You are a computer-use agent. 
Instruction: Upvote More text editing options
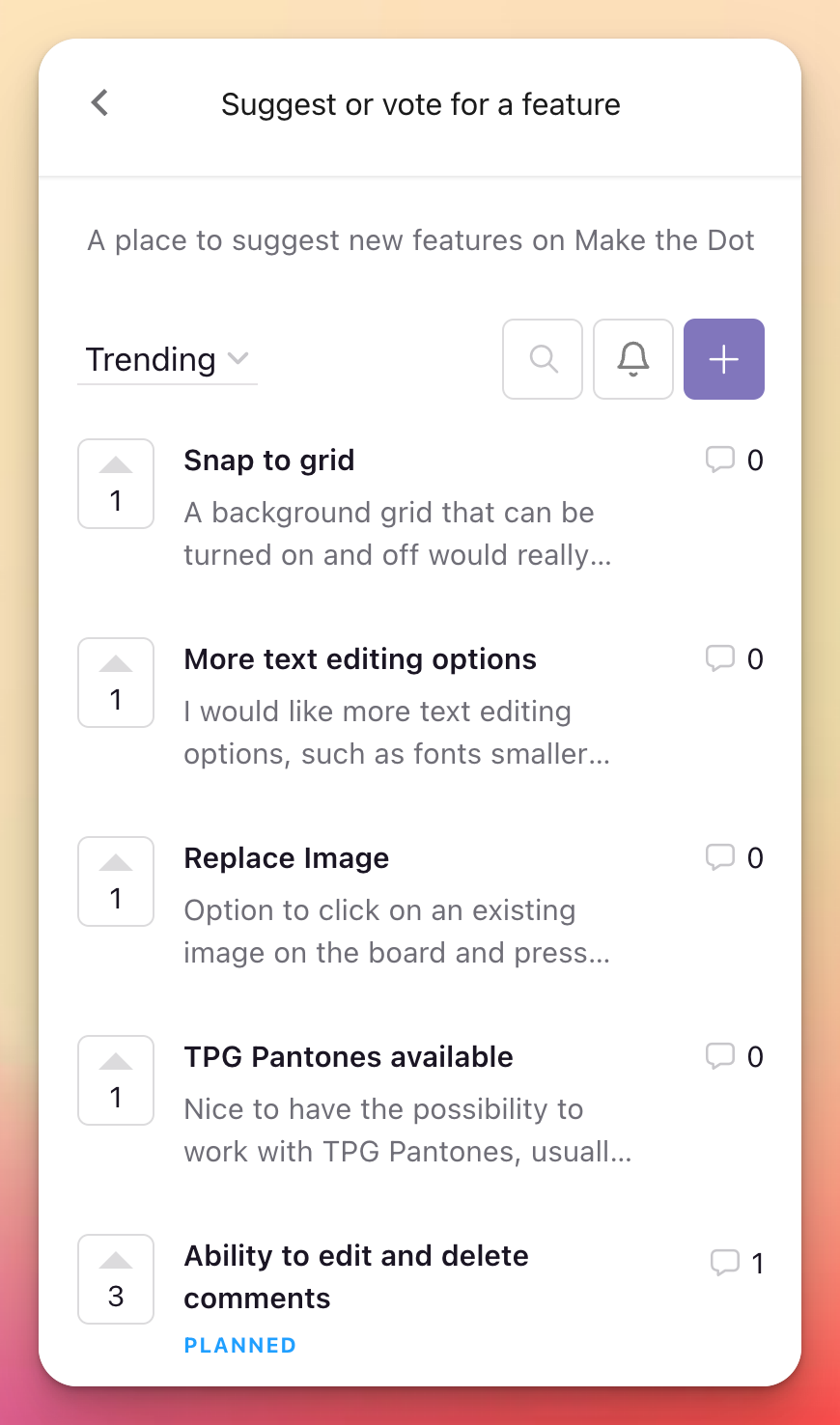click(x=116, y=683)
